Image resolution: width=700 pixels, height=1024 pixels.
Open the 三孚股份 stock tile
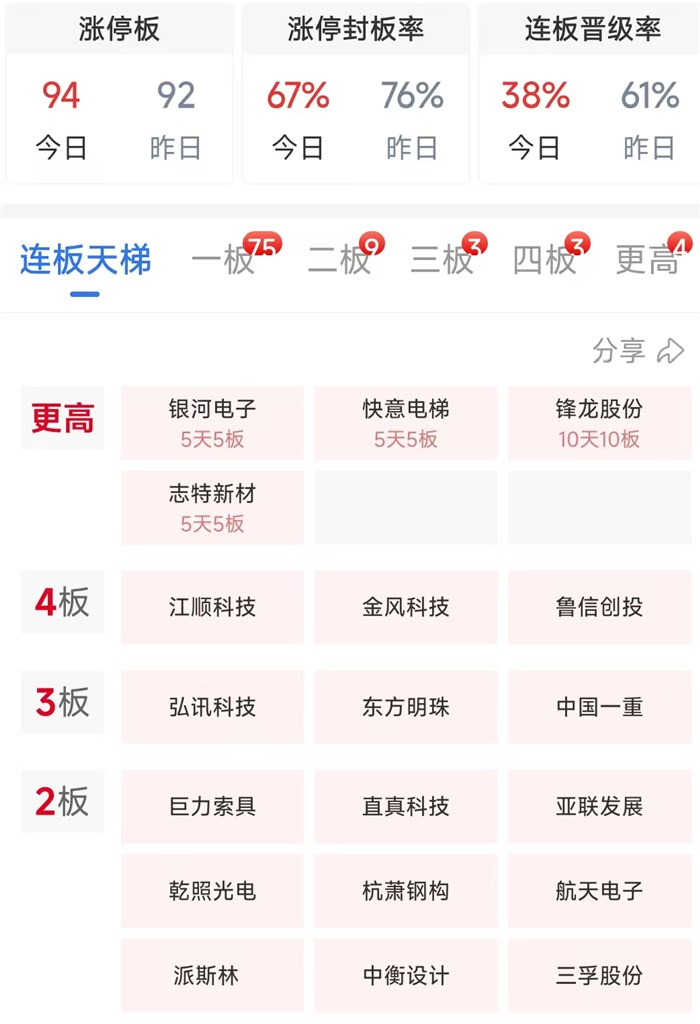[599, 976]
